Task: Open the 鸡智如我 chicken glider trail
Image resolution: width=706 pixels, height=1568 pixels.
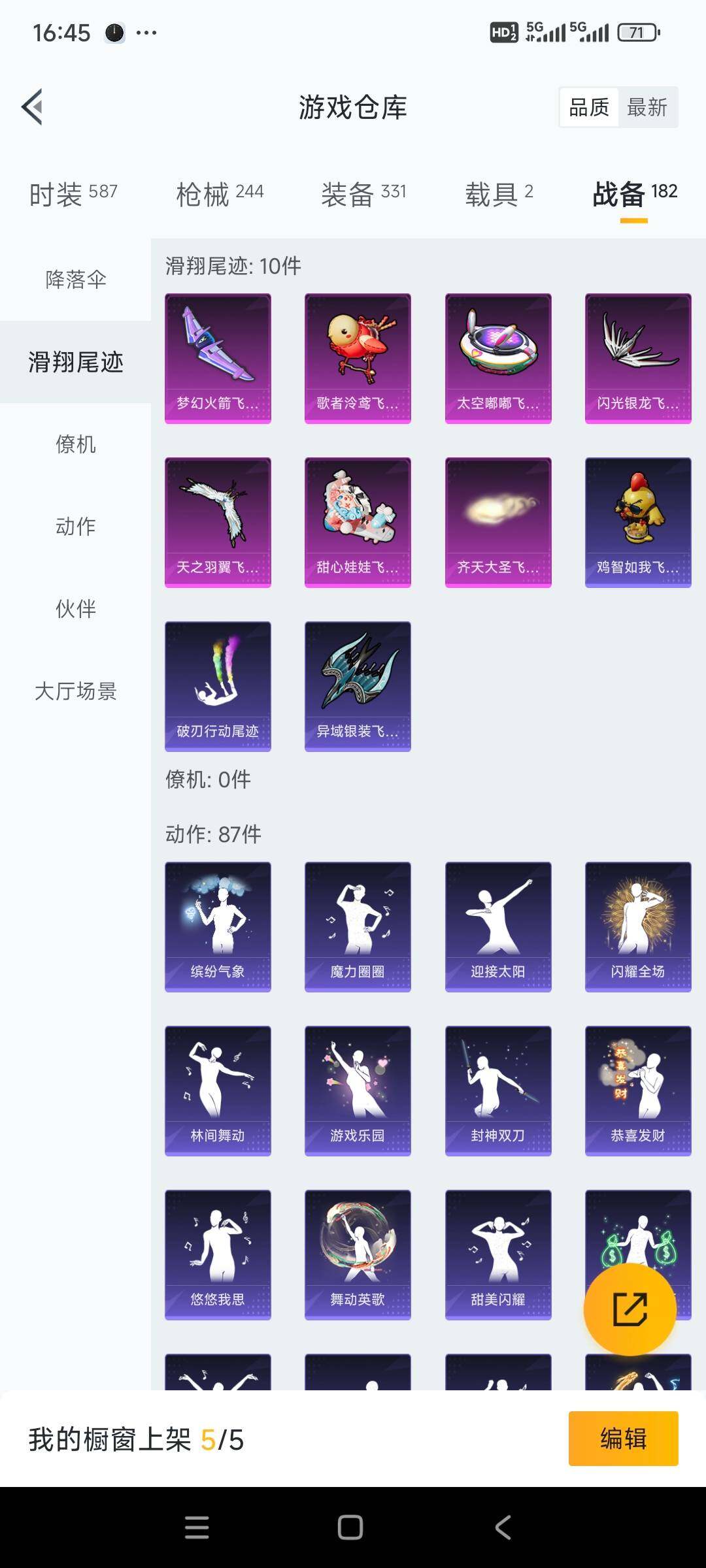Action: (637, 521)
